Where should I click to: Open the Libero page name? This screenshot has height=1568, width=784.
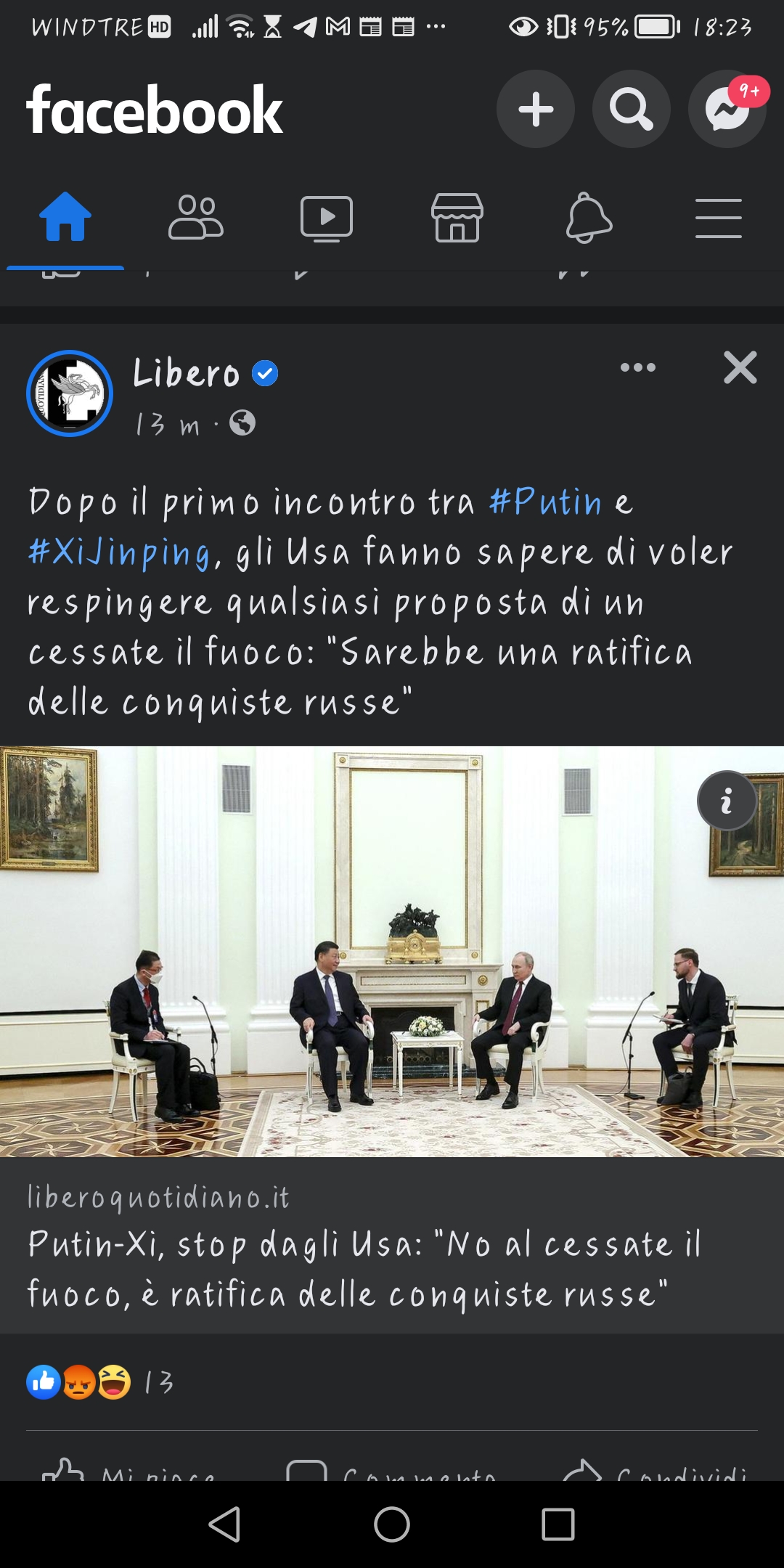[x=186, y=374]
